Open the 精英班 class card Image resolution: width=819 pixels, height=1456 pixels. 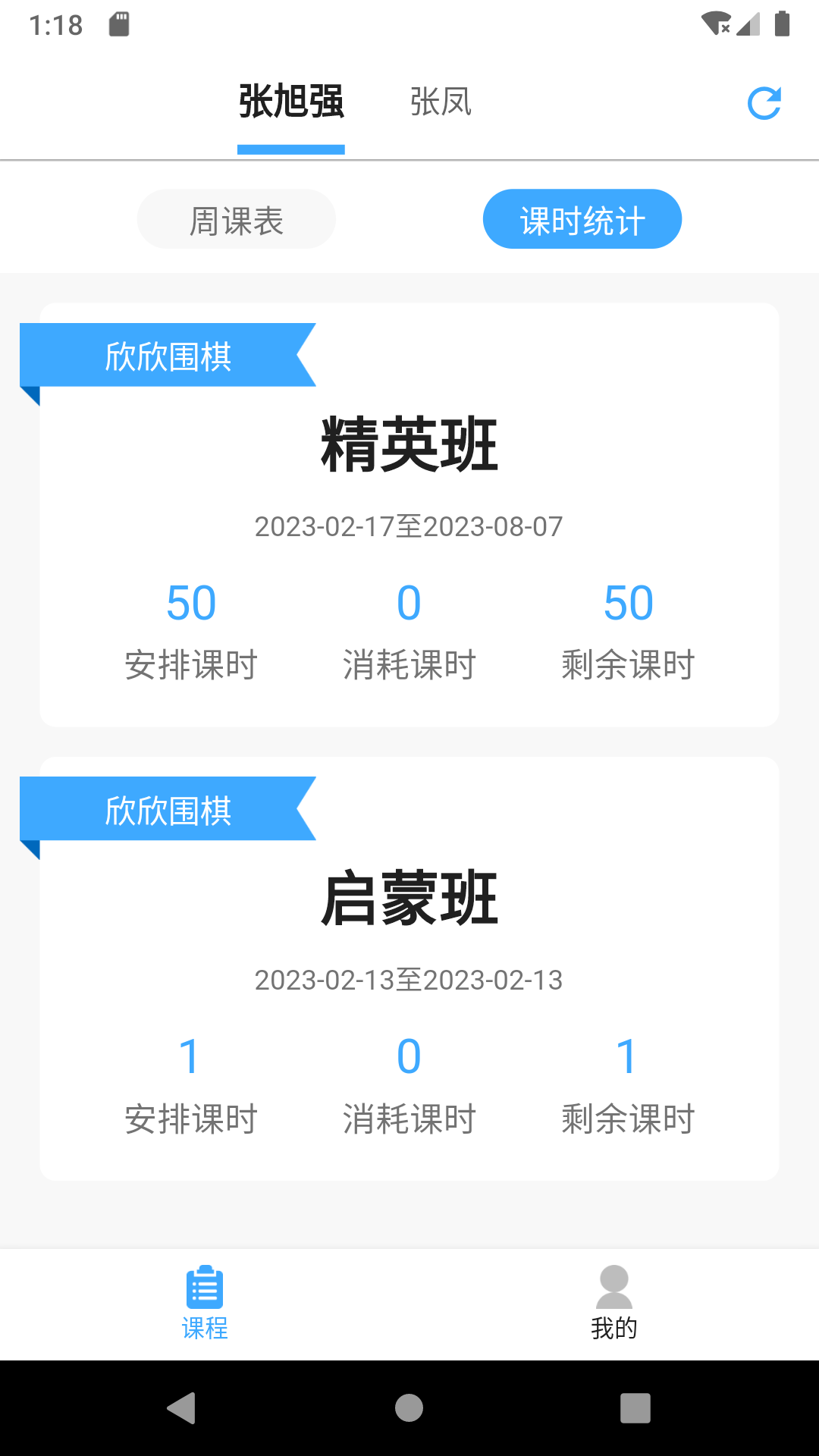[409, 516]
